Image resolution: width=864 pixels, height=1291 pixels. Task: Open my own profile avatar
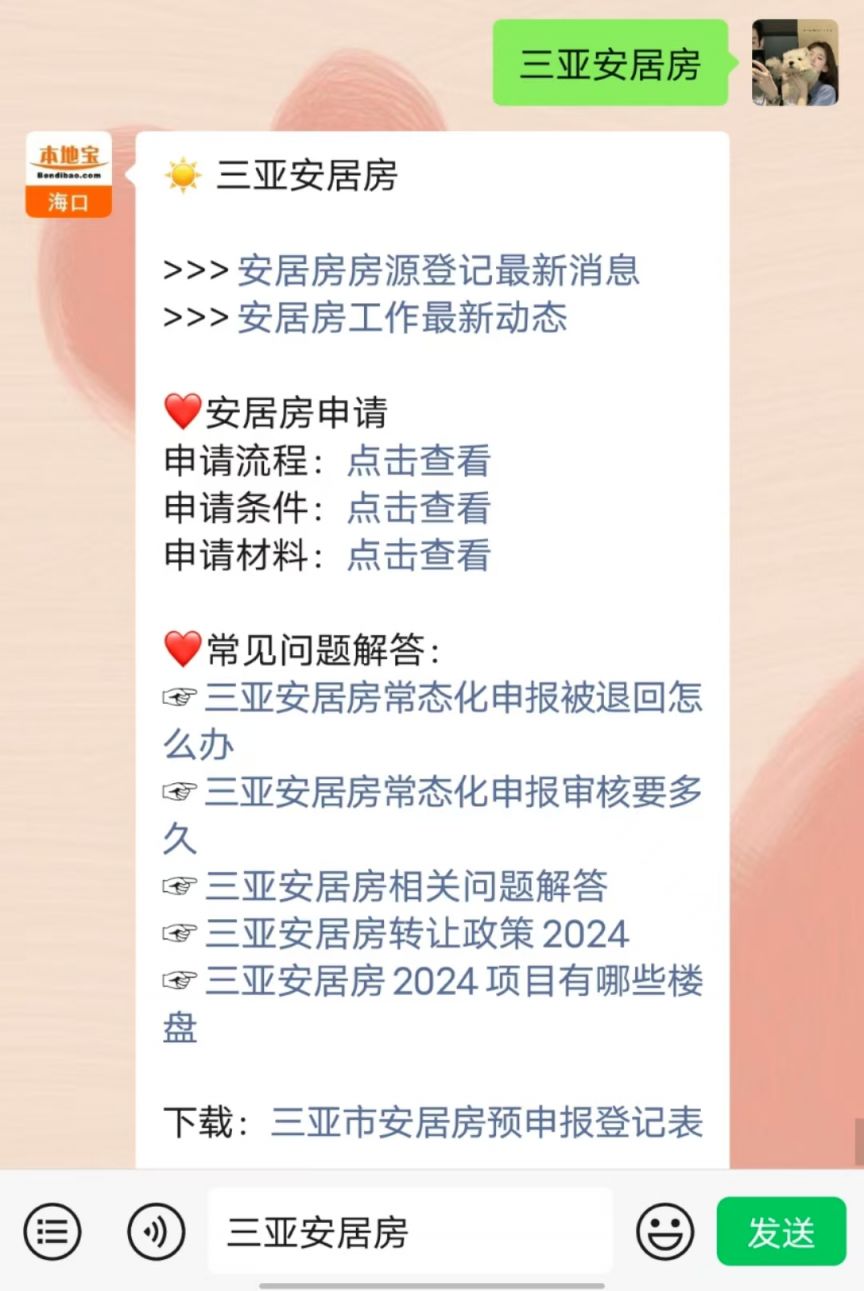(x=795, y=62)
